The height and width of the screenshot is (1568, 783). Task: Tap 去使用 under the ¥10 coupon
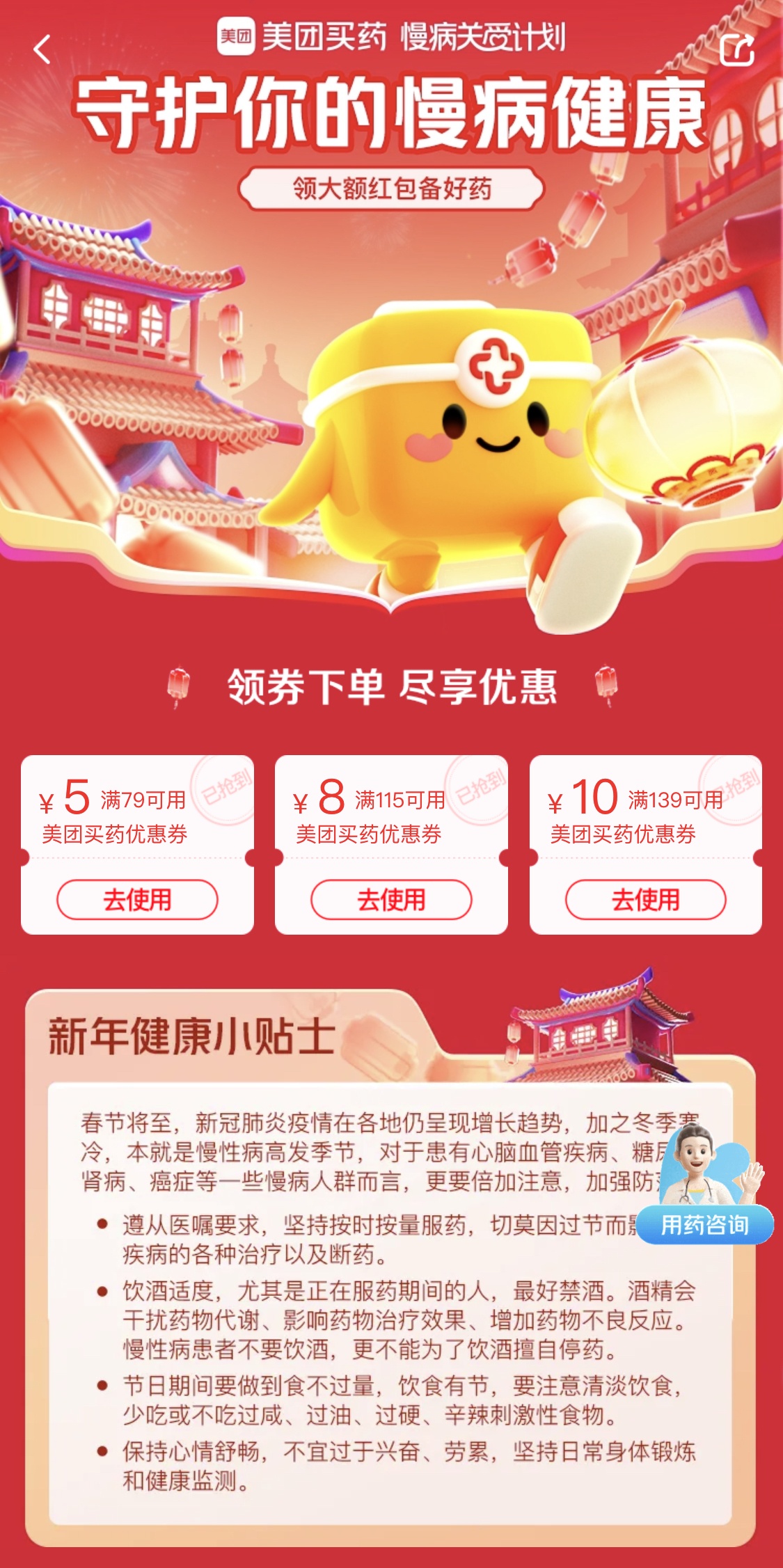pyautogui.click(x=645, y=899)
